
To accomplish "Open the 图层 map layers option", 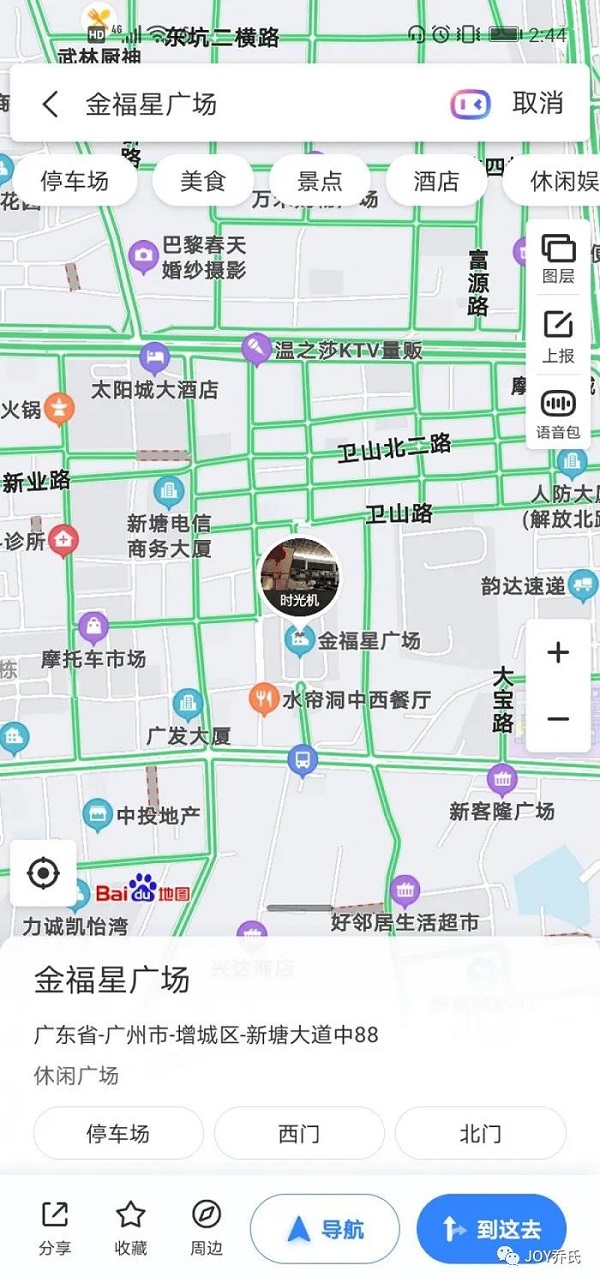I will (x=558, y=257).
